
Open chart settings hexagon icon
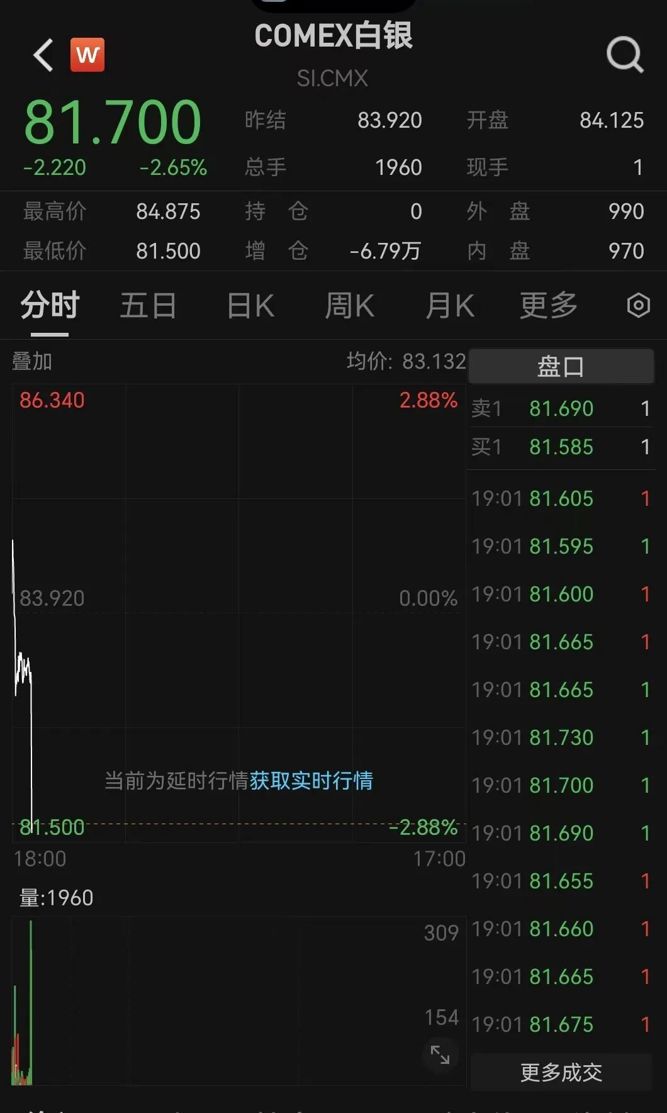coord(638,305)
